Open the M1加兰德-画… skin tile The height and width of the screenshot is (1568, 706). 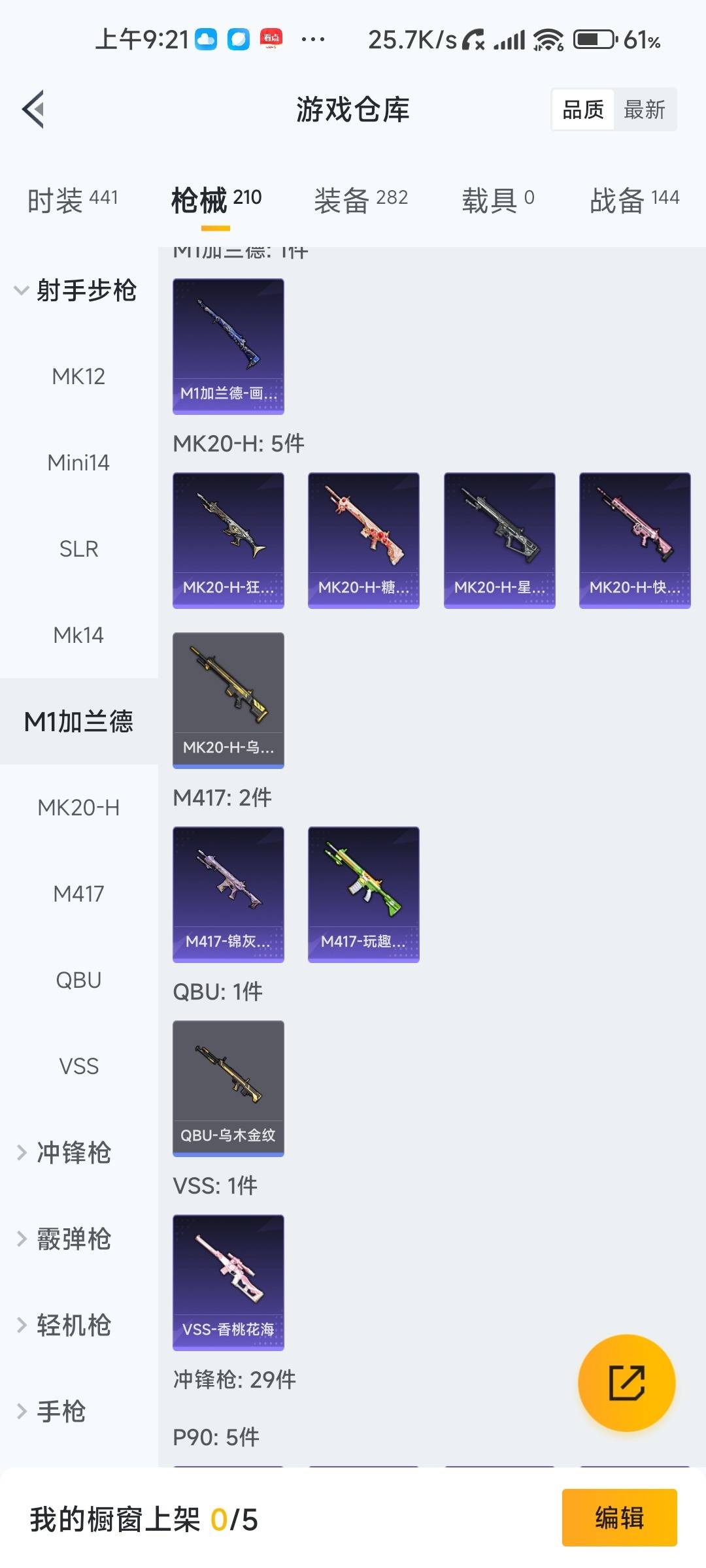coord(228,346)
